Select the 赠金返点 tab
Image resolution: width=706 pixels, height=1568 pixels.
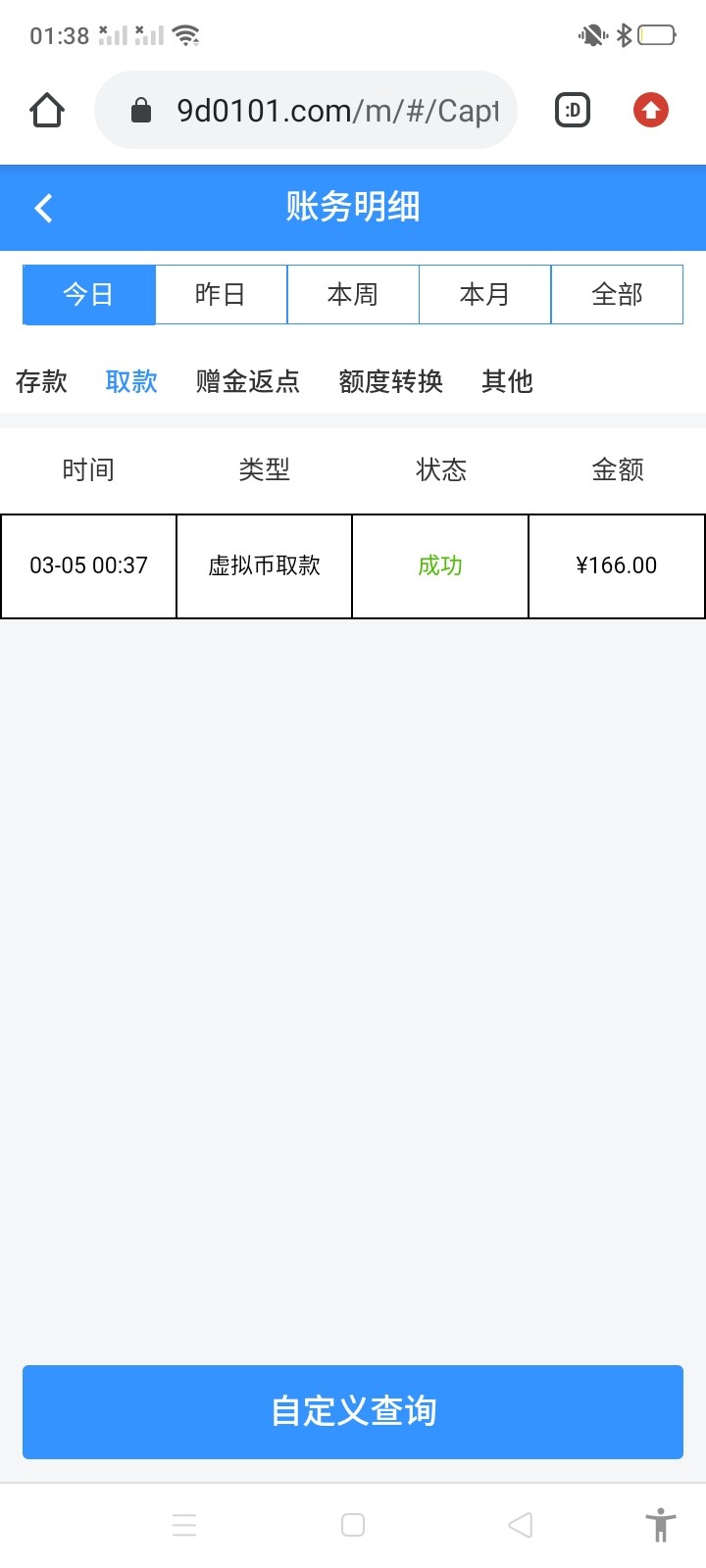click(248, 382)
